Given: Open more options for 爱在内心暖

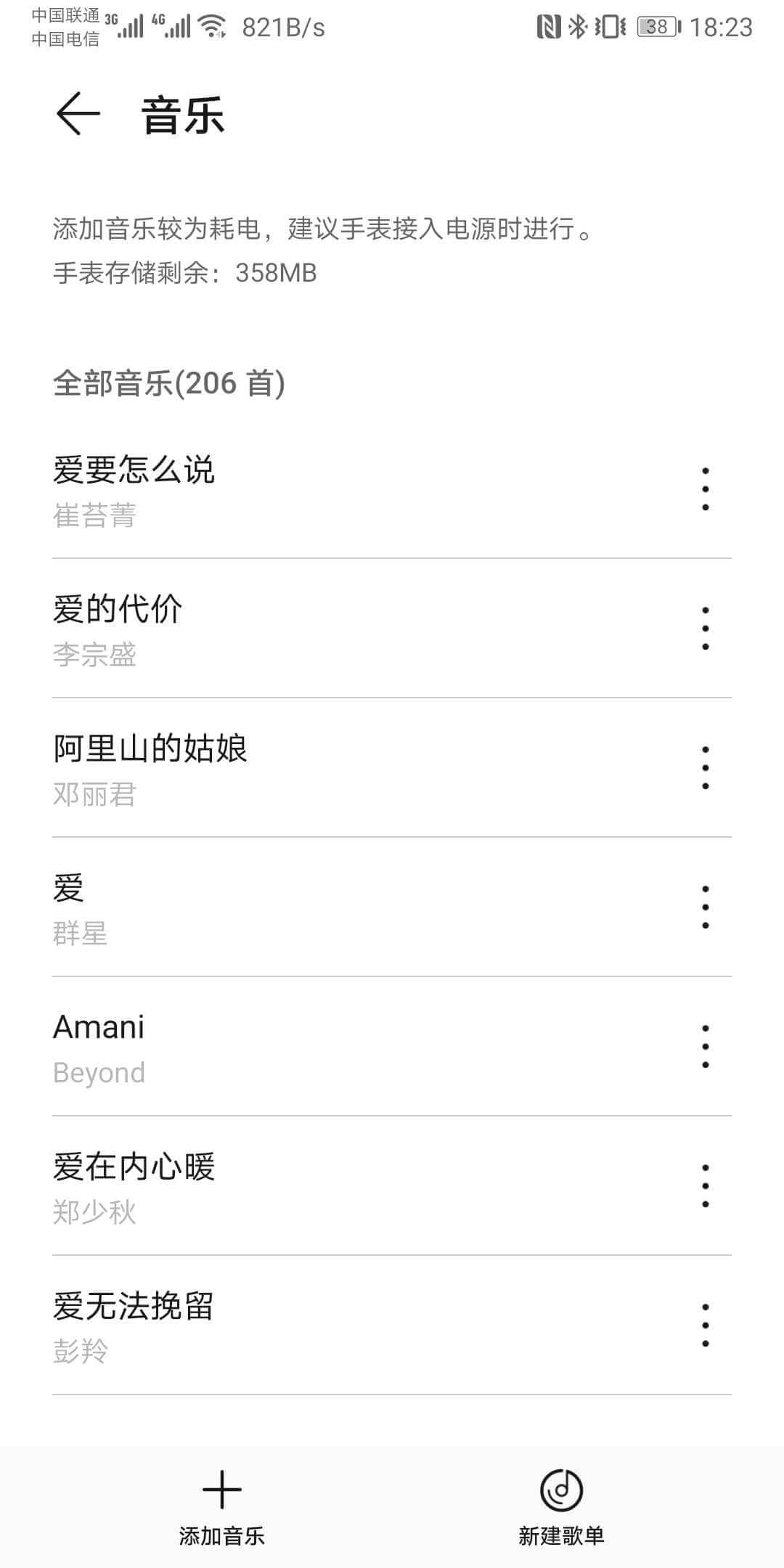Looking at the screenshot, I should pyautogui.click(x=705, y=1186).
